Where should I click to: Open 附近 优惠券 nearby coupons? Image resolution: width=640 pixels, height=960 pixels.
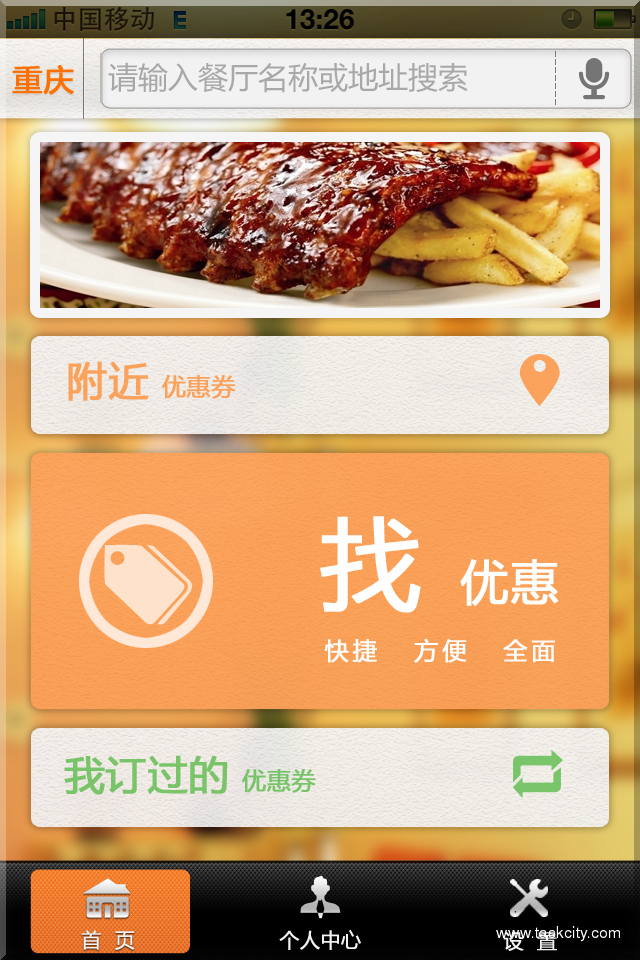(320, 385)
